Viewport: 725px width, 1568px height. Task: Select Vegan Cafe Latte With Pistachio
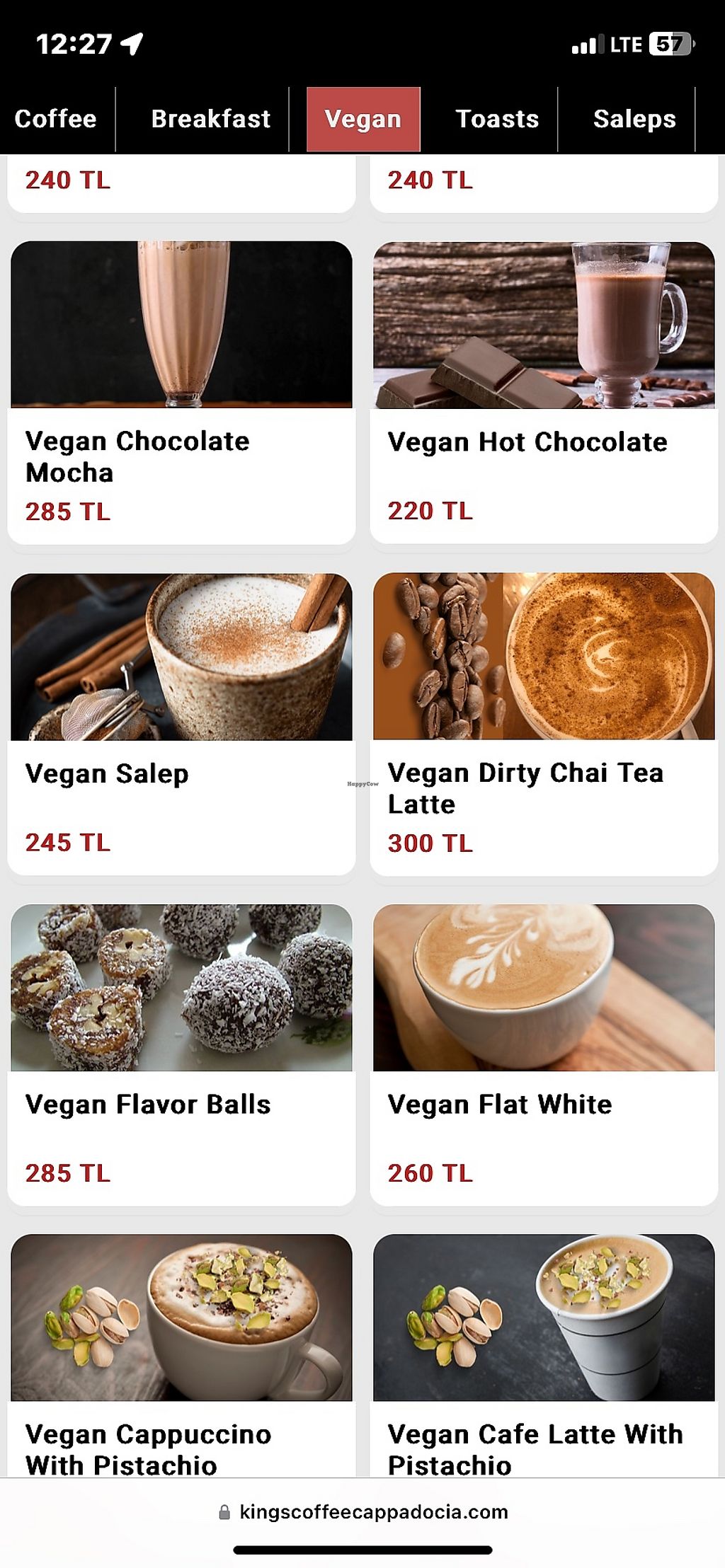coord(544,1355)
